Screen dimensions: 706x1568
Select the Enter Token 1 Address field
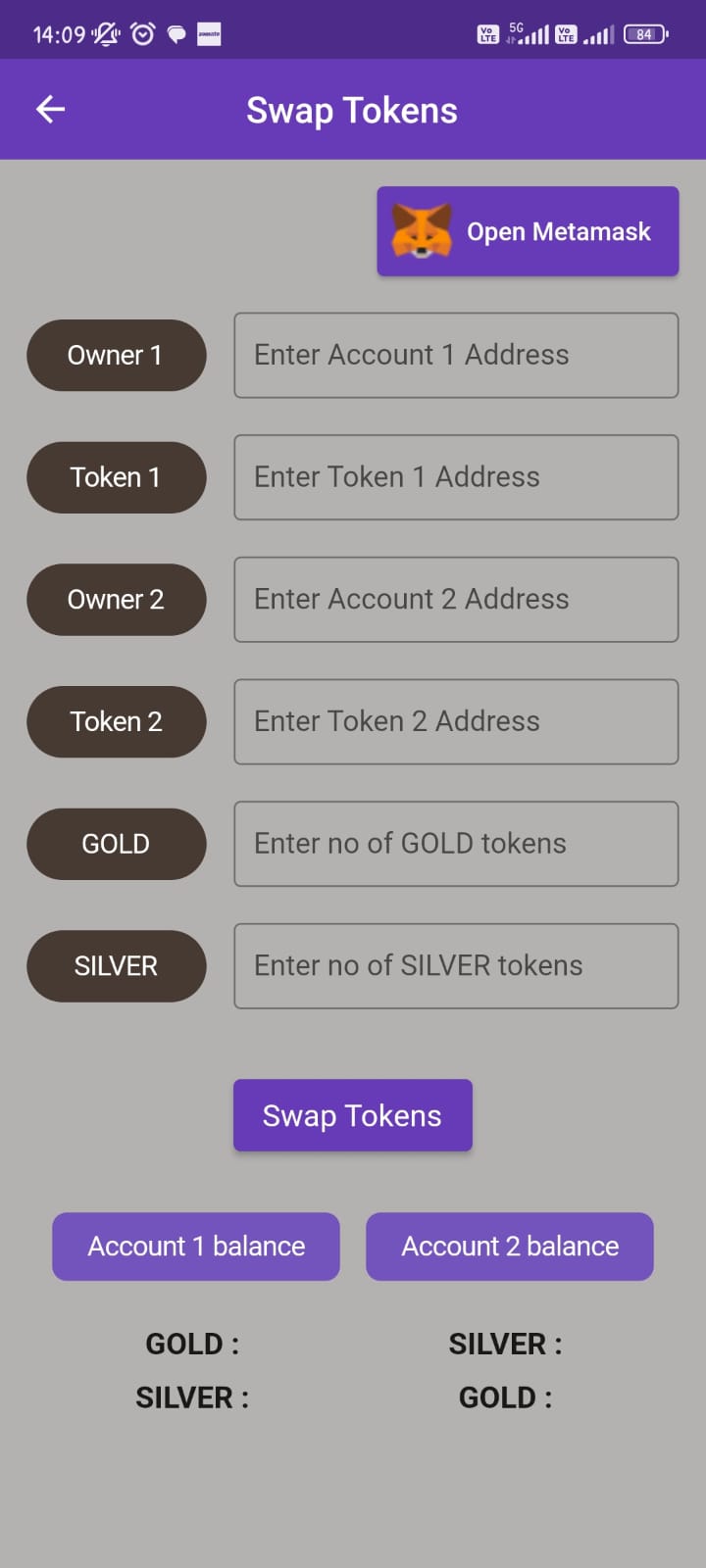456,477
